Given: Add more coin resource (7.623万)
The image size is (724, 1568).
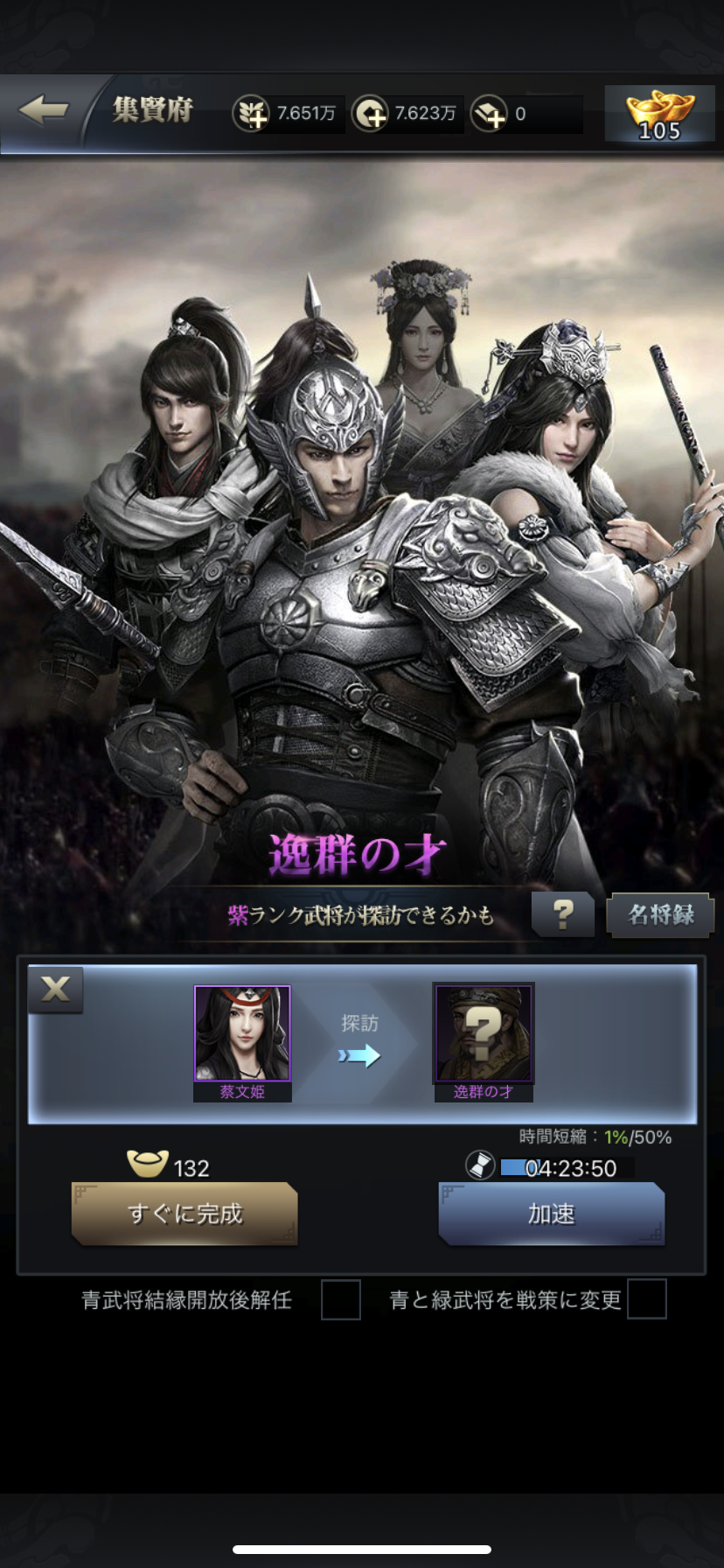Looking at the screenshot, I should point(370,114).
